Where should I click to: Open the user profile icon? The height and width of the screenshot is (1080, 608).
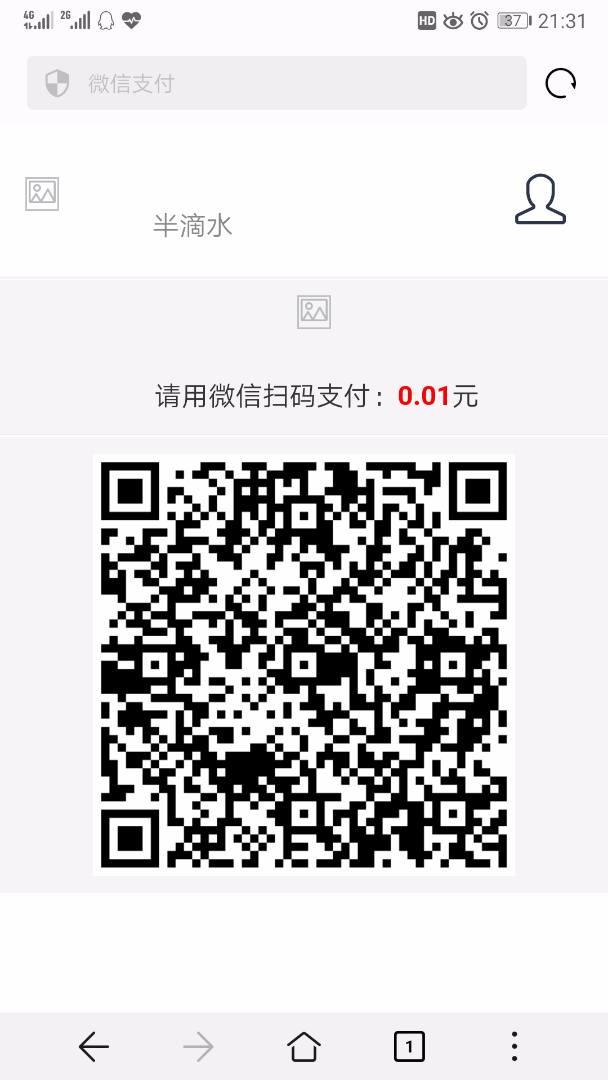coord(540,198)
